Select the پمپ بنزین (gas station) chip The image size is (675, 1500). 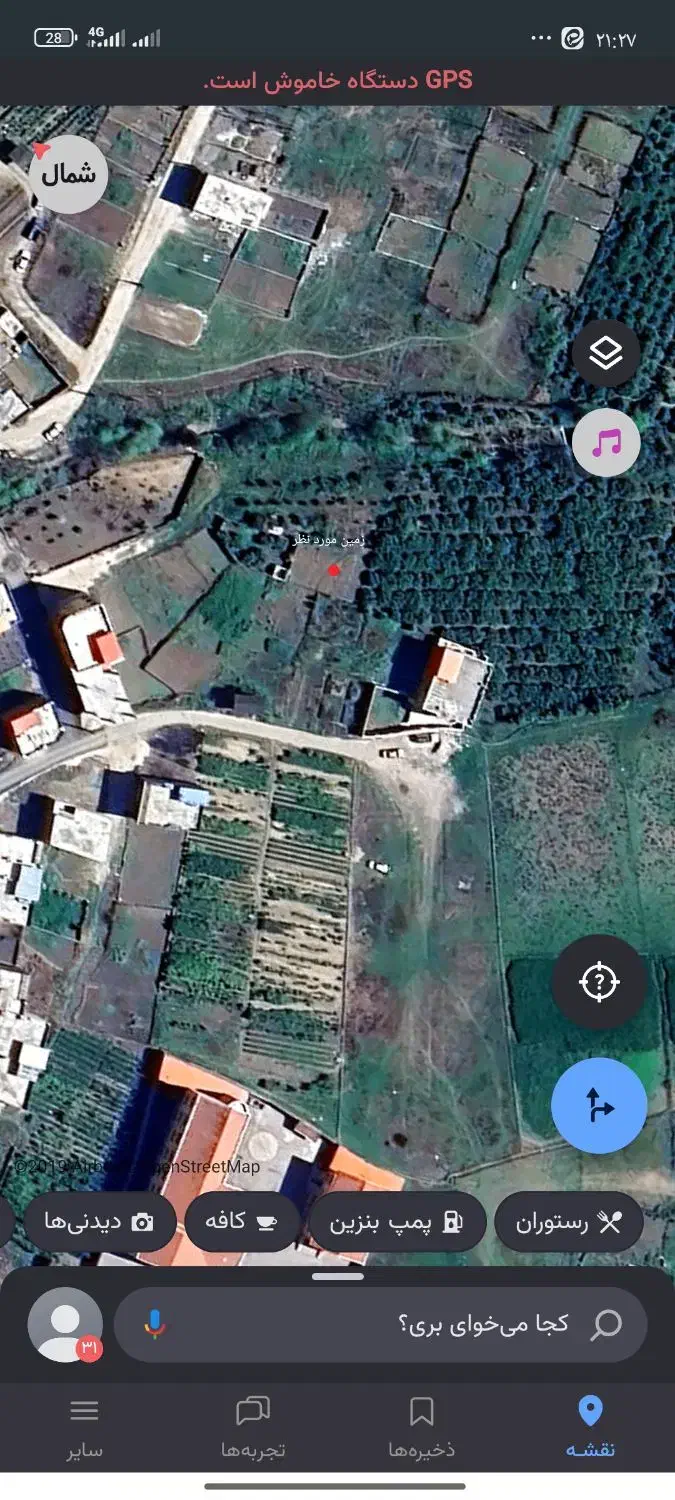point(397,1222)
